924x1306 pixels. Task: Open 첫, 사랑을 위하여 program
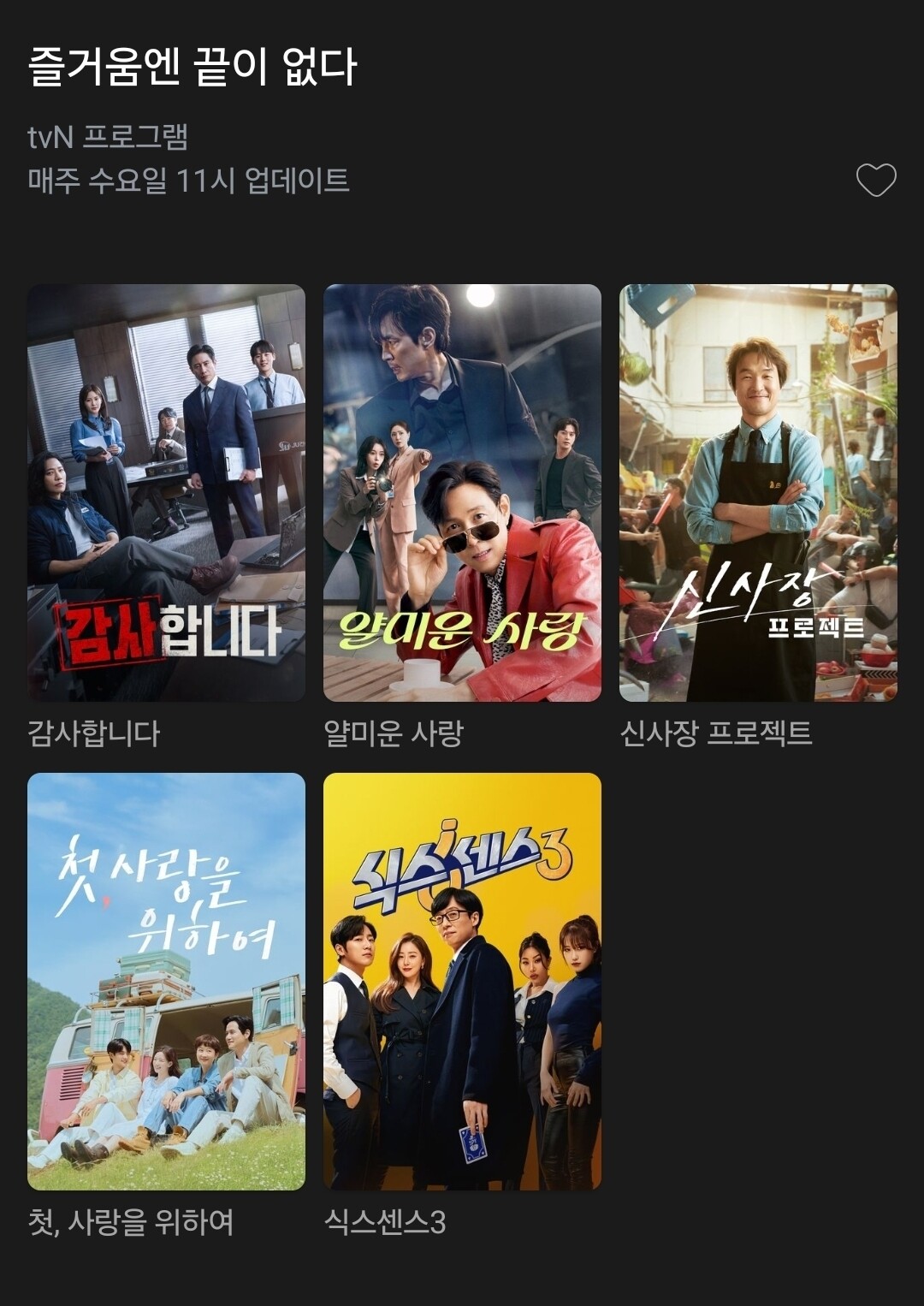click(x=166, y=981)
